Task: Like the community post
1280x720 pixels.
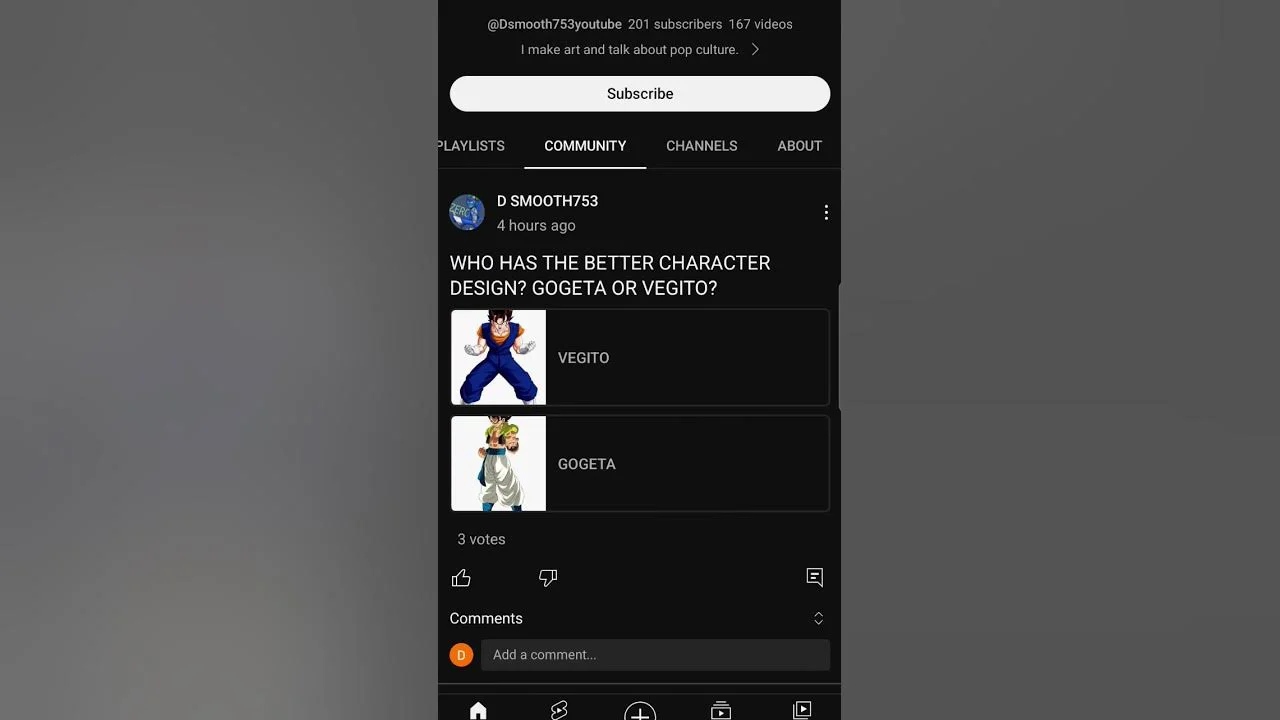Action: [x=461, y=578]
